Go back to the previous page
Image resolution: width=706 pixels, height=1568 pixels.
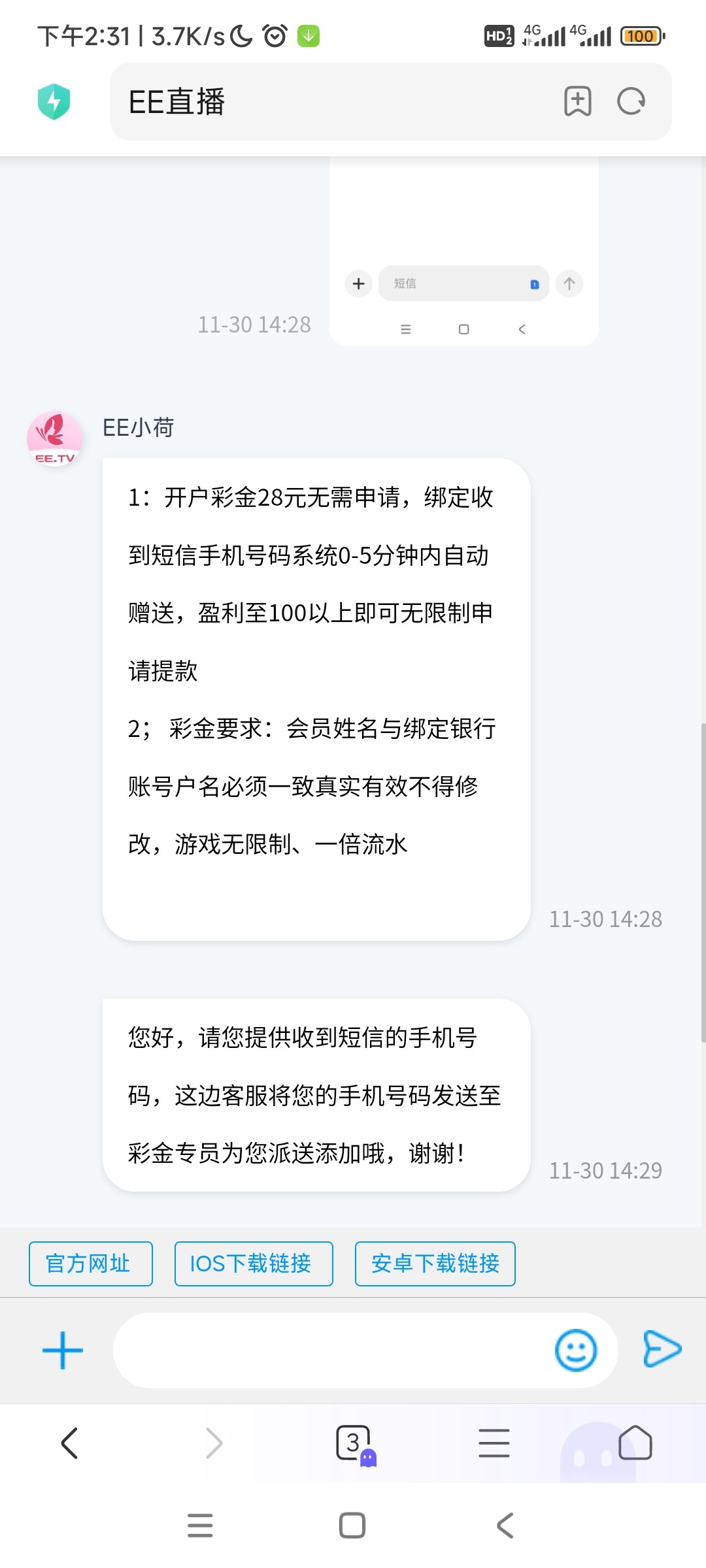pyautogui.click(x=70, y=1443)
